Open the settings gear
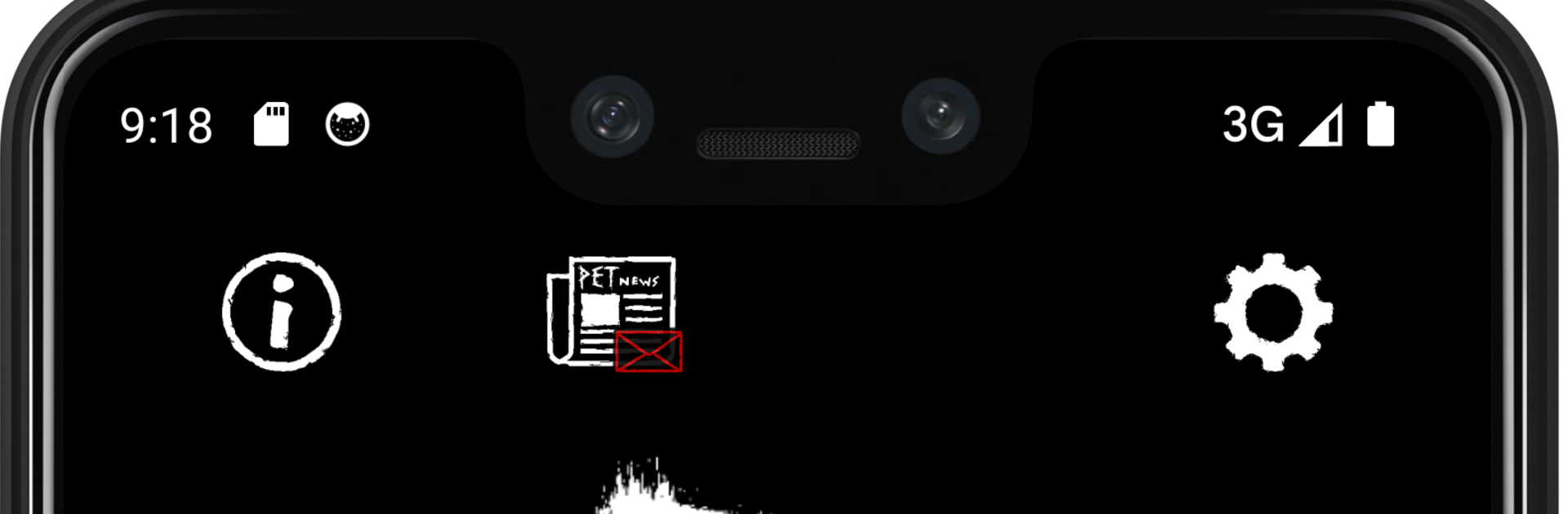Screen dimensions: 1568x514 [x=1273, y=312]
